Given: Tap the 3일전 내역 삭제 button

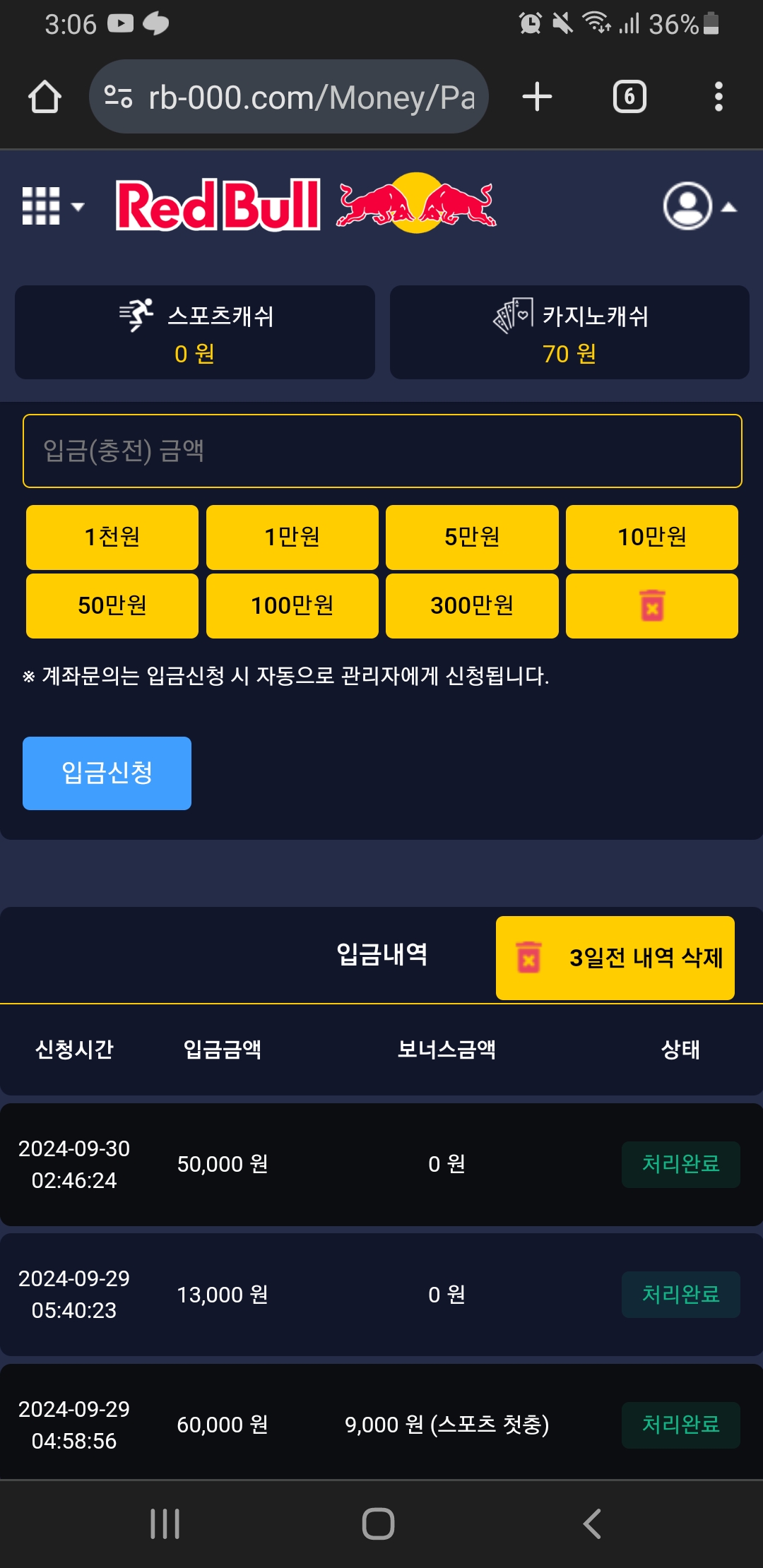Looking at the screenshot, I should pos(615,958).
